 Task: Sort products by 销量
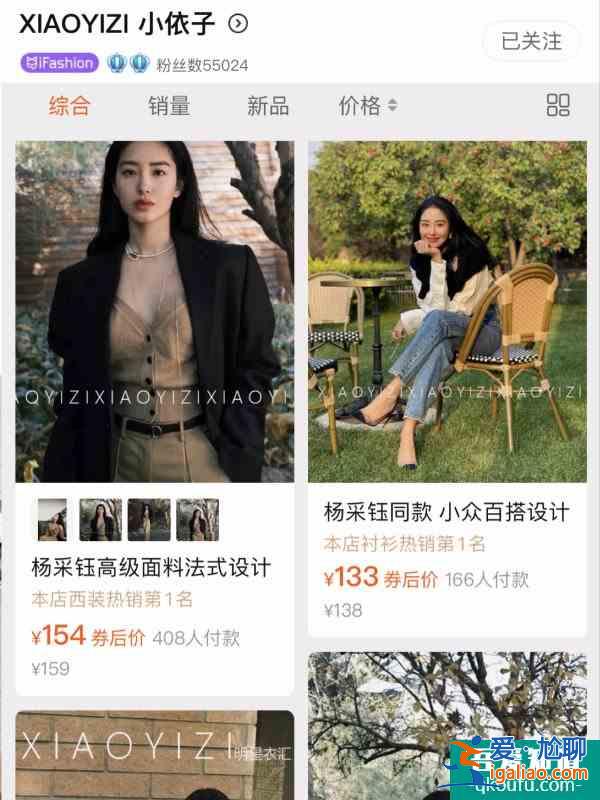point(169,106)
